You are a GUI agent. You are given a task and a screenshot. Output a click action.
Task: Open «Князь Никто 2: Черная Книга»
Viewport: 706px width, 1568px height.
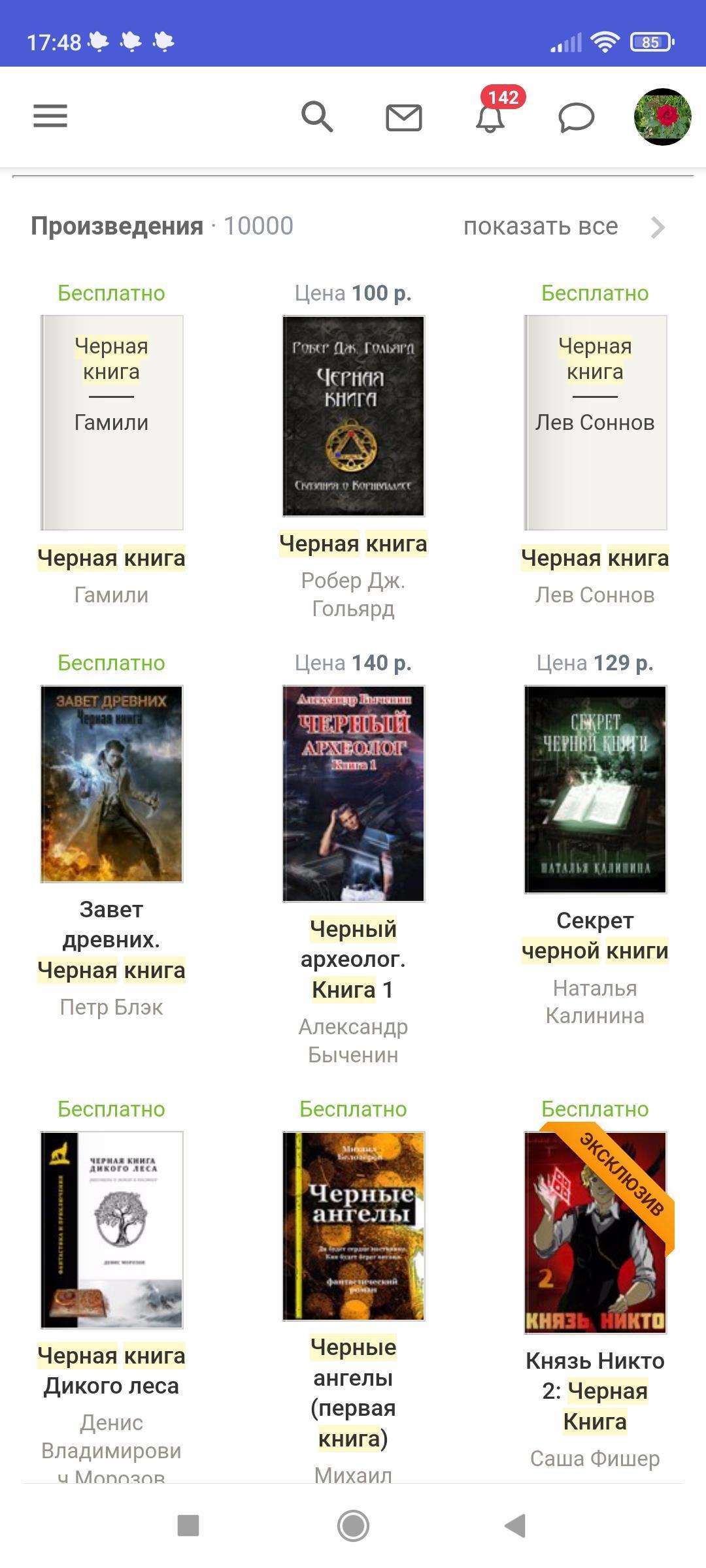(596, 1232)
